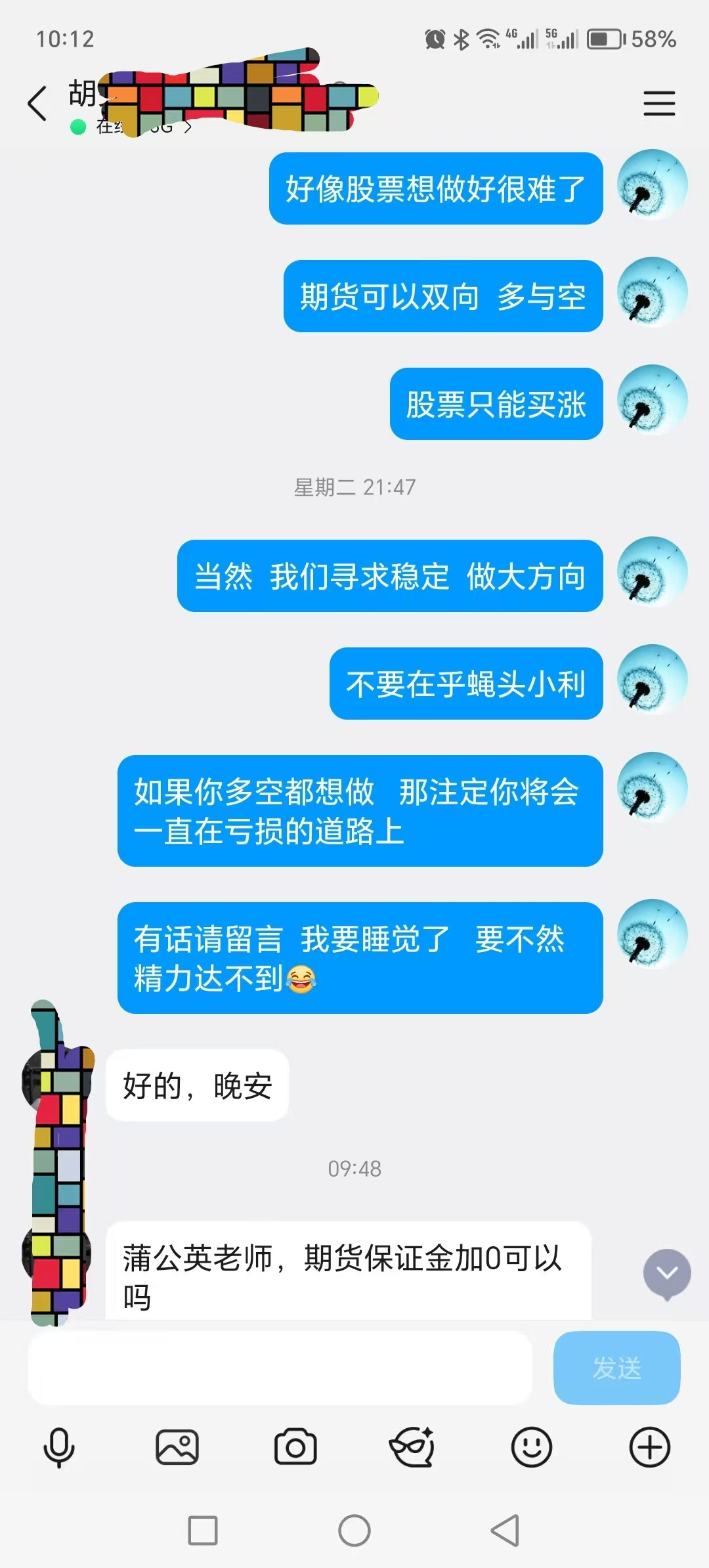Open the sender's avatar beside 股票只能买涨
Viewport: 709px width, 1568px height.
[x=652, y=401]
